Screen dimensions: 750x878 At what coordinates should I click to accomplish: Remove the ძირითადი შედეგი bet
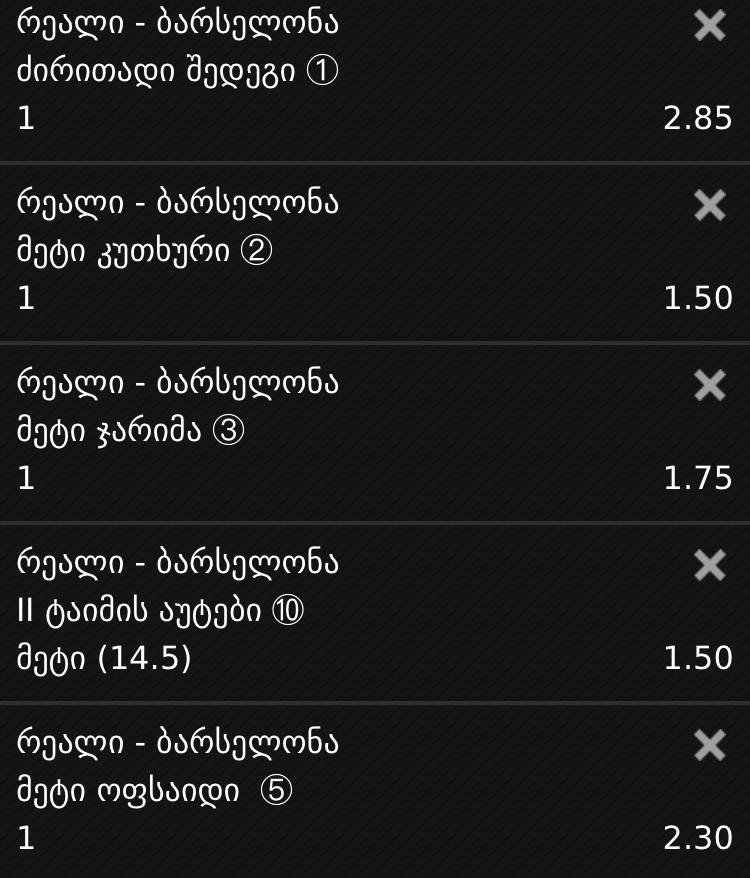709,26
